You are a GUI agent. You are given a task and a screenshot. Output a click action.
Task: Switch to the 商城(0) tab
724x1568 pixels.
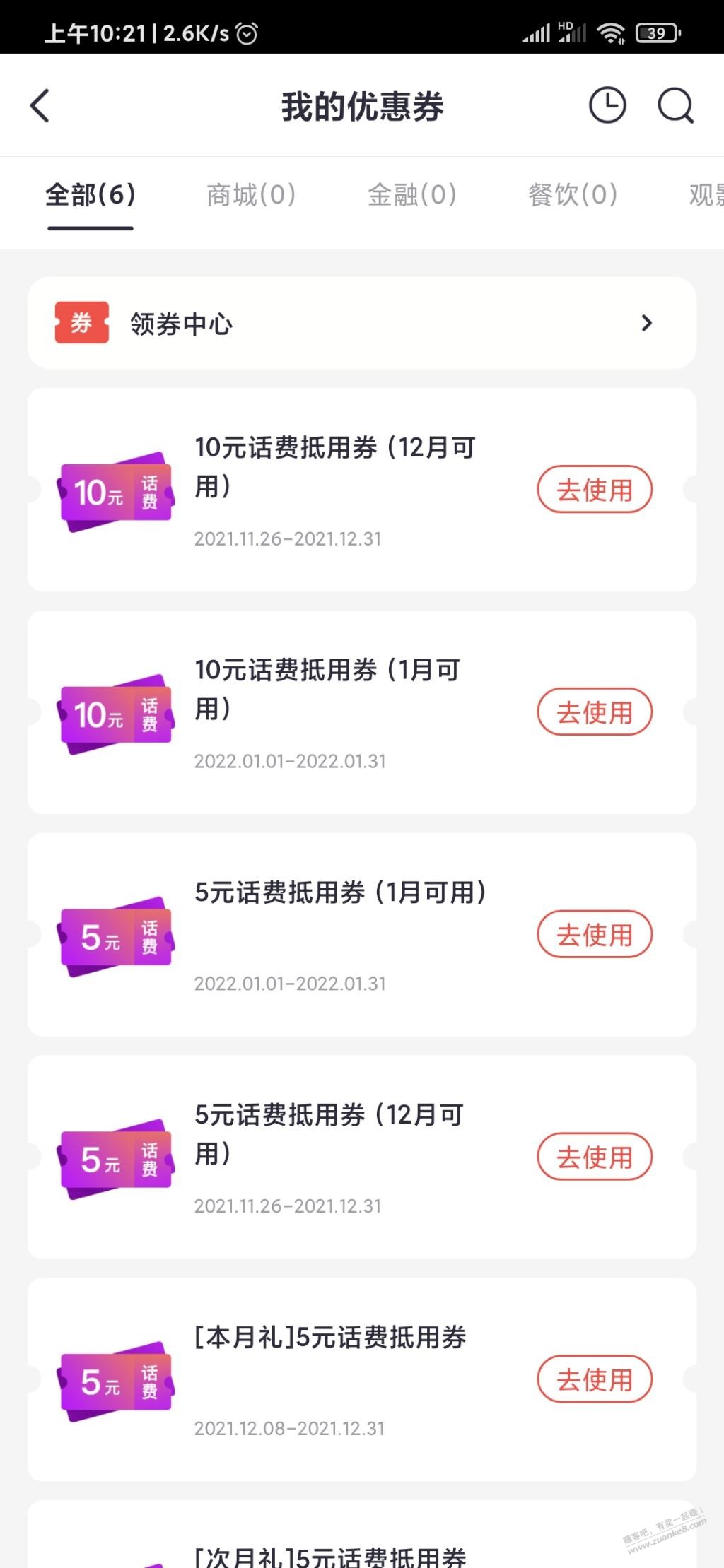(251, 194)
